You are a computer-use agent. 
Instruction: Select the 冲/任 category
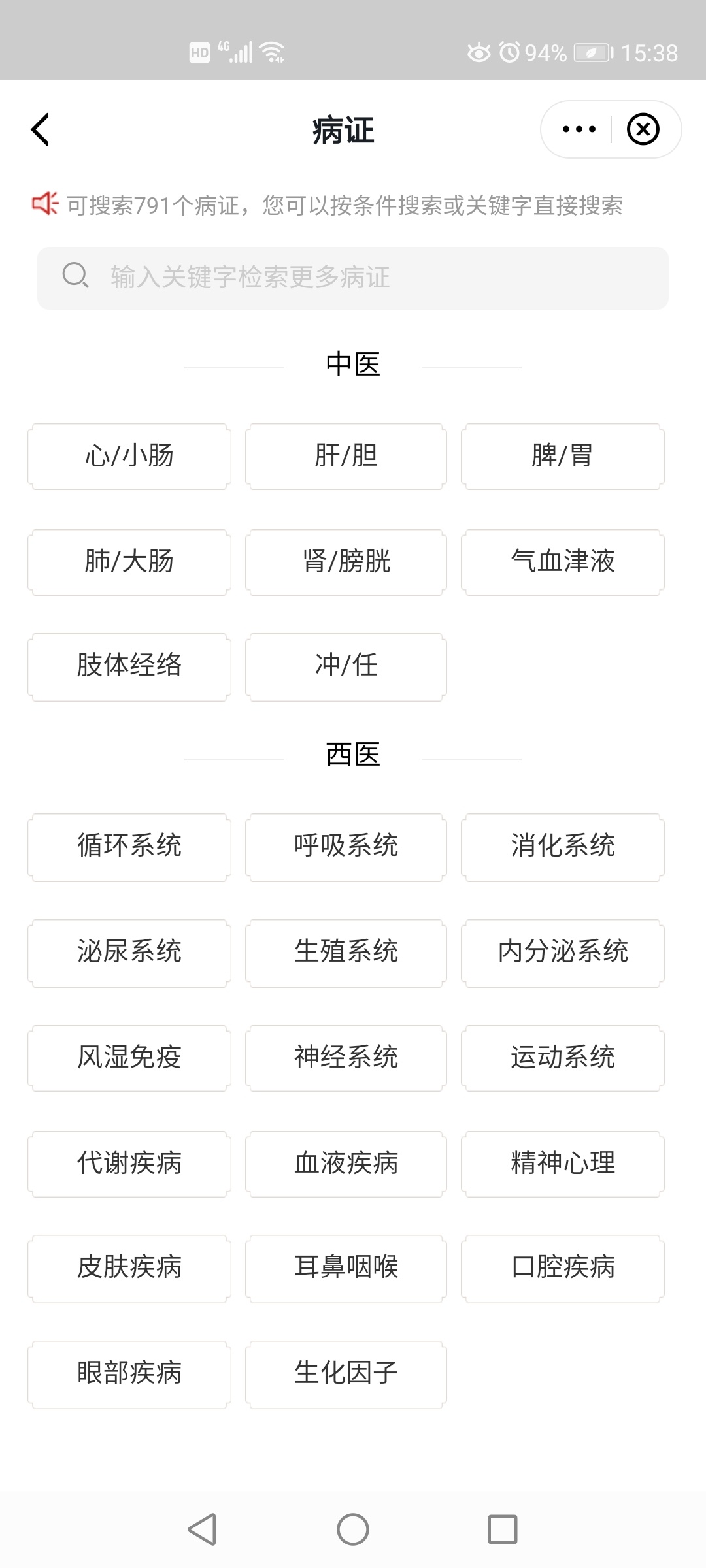click(346, 666)
